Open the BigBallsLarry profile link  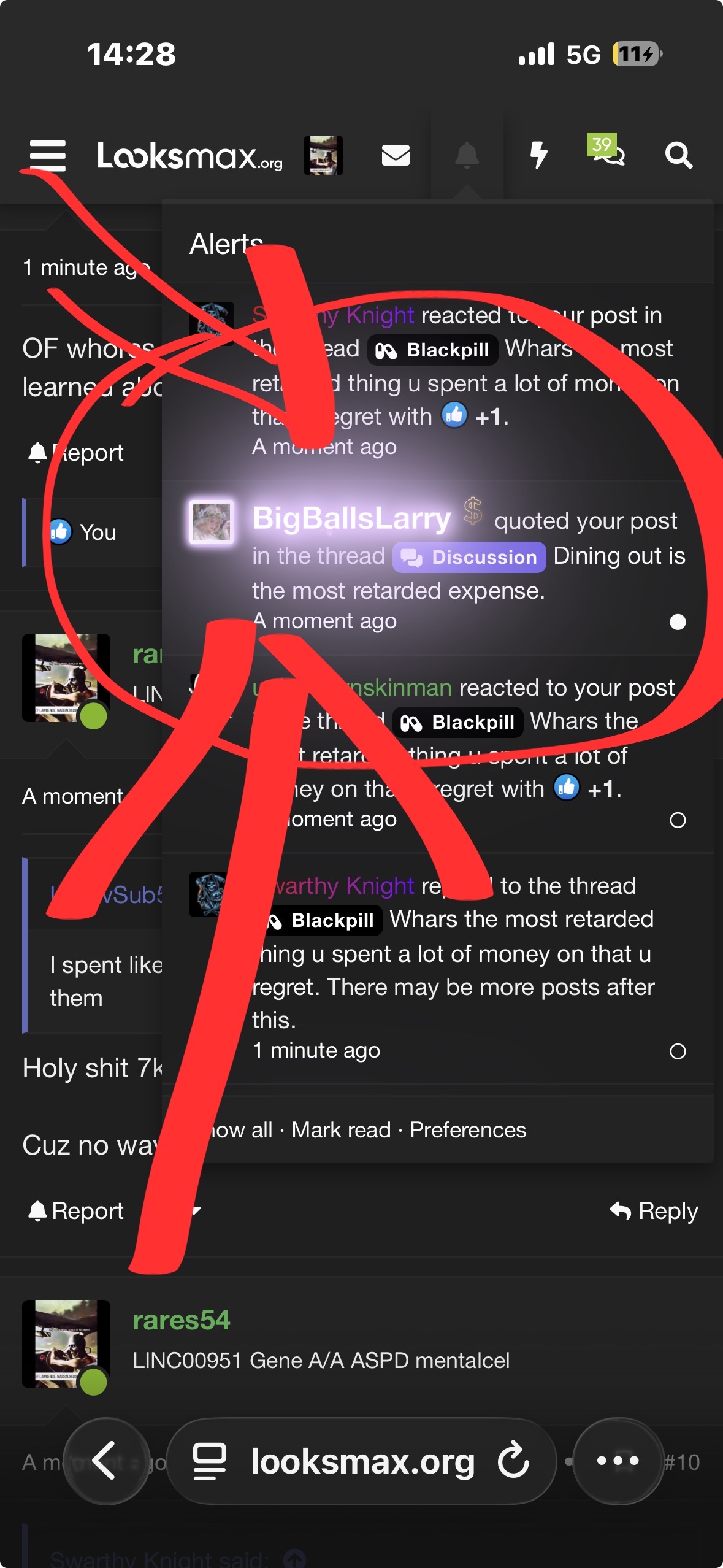point(351,518)
